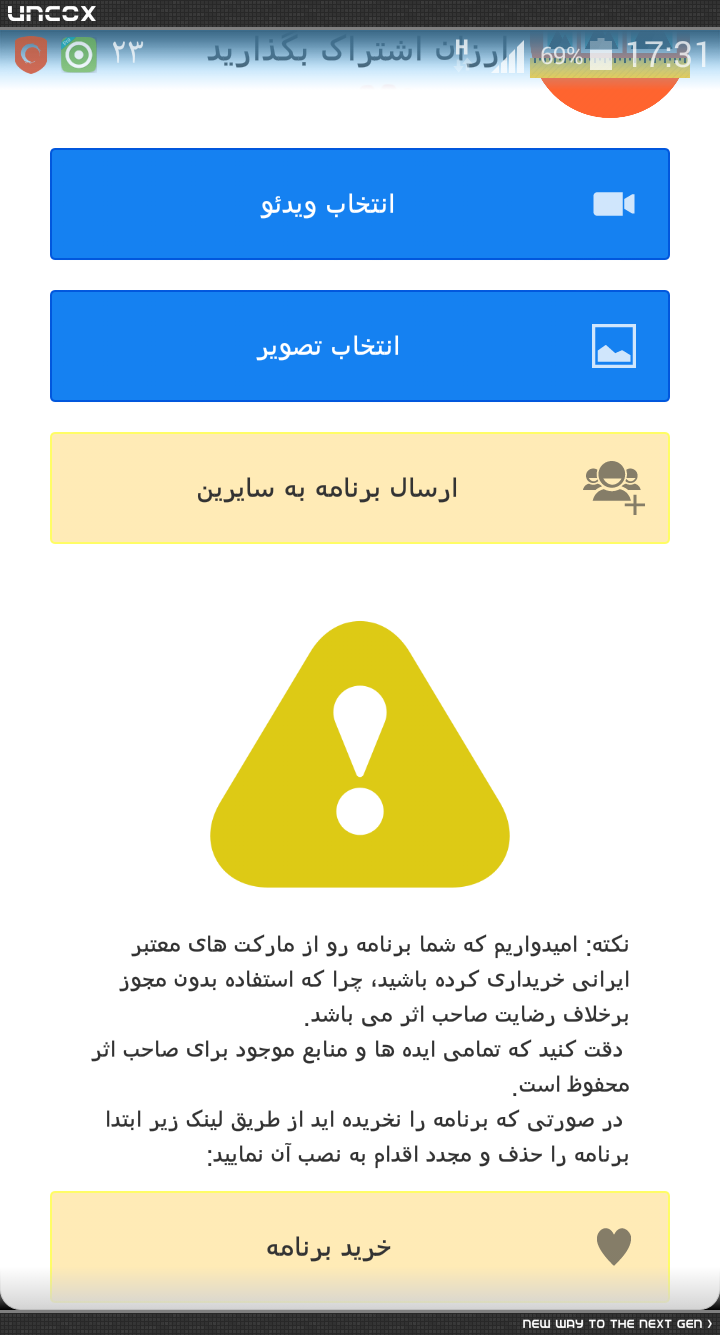Image resolution: width=720 pixels, height=1335 pixels.
Task: Send the app to others via ارسال برنامه به سایرین
Action: (x=360, y=488)
